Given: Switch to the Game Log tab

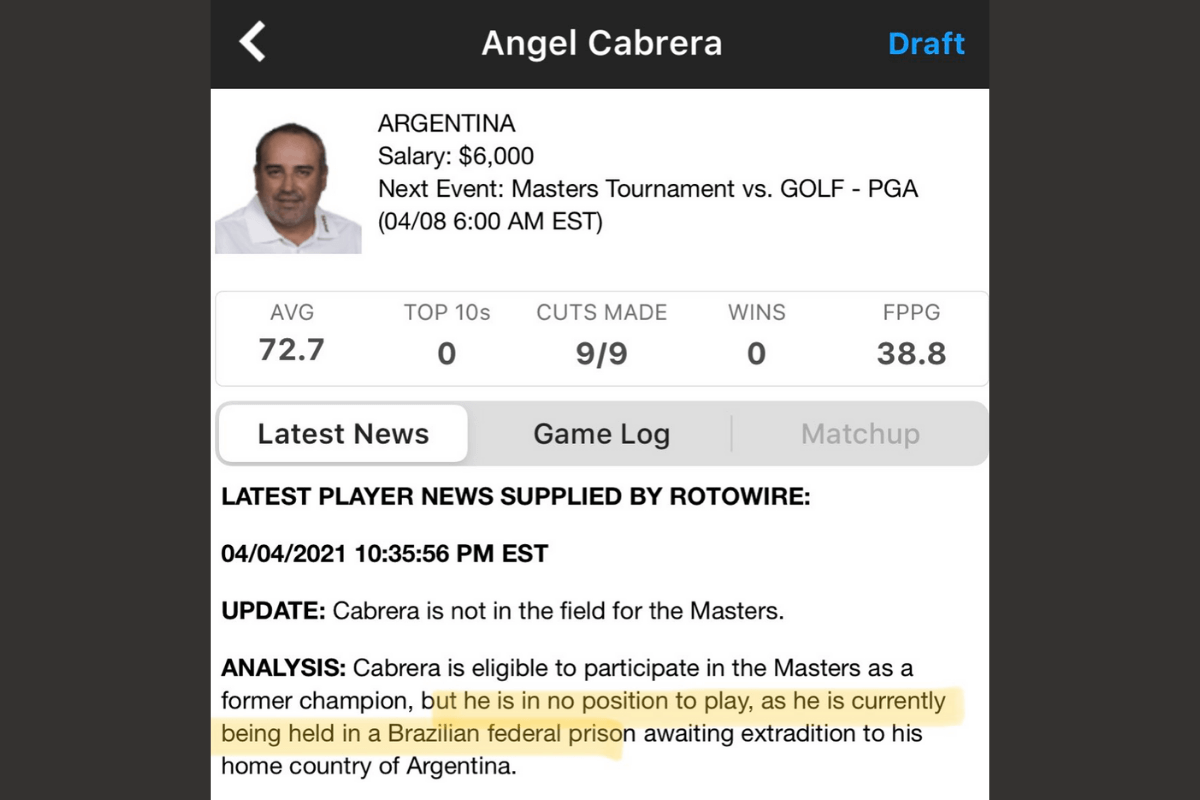Looking at the screenshot, I should coord(601,434).
